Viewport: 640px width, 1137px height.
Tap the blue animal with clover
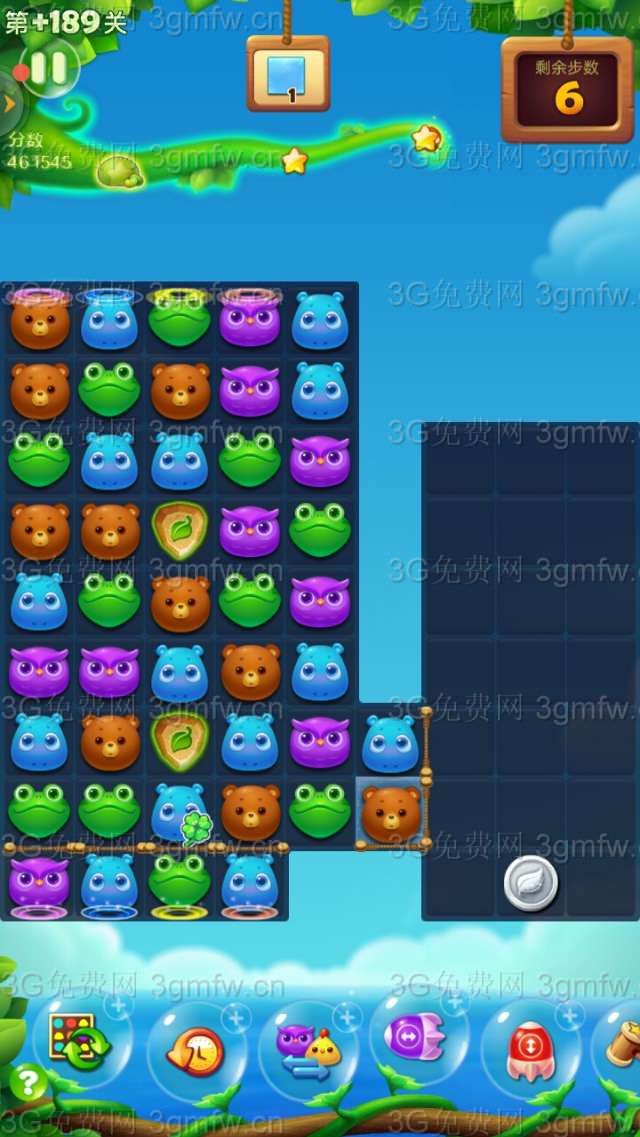point(180,812)
